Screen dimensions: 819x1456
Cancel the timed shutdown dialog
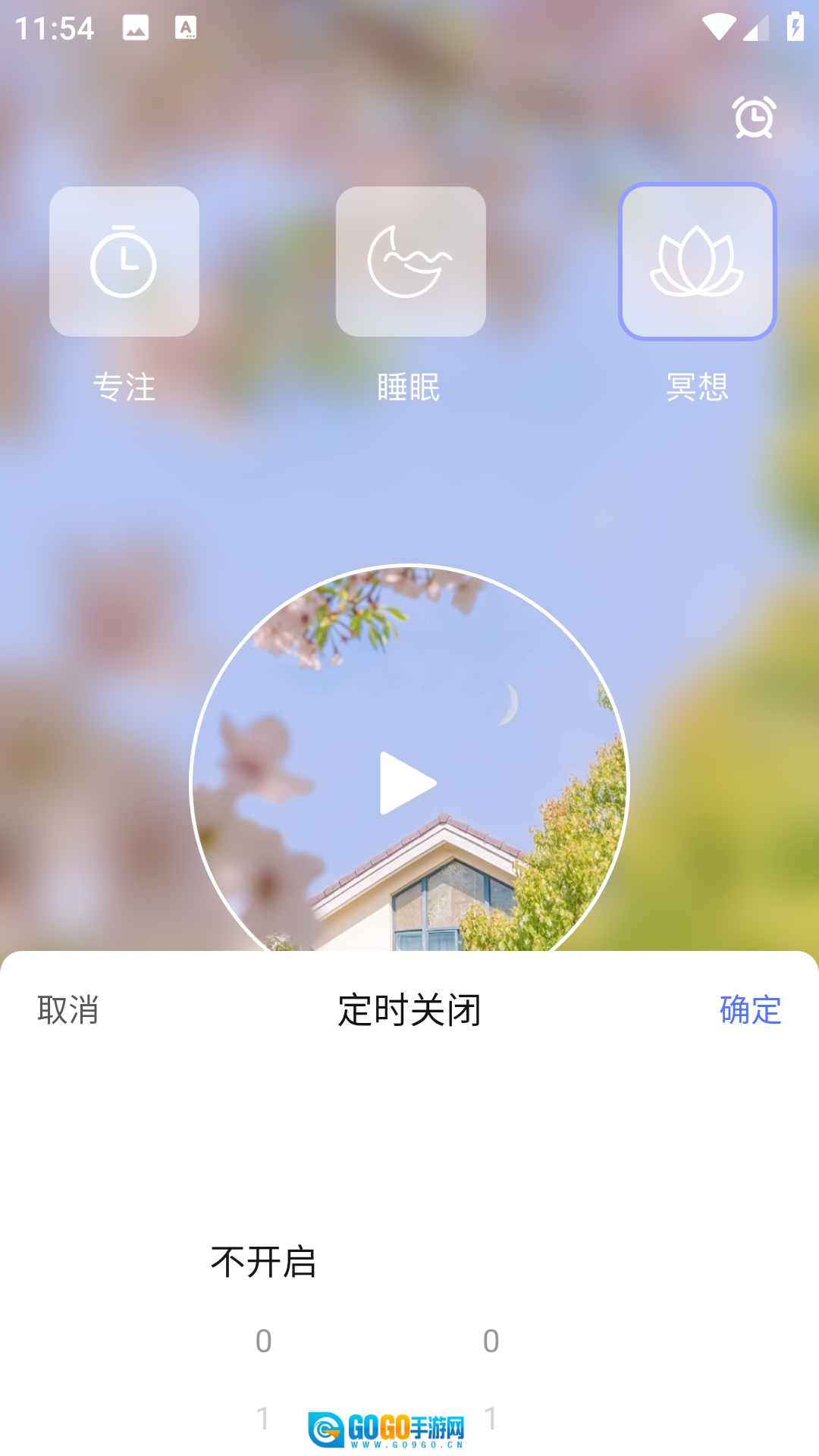pos(68,1010)
